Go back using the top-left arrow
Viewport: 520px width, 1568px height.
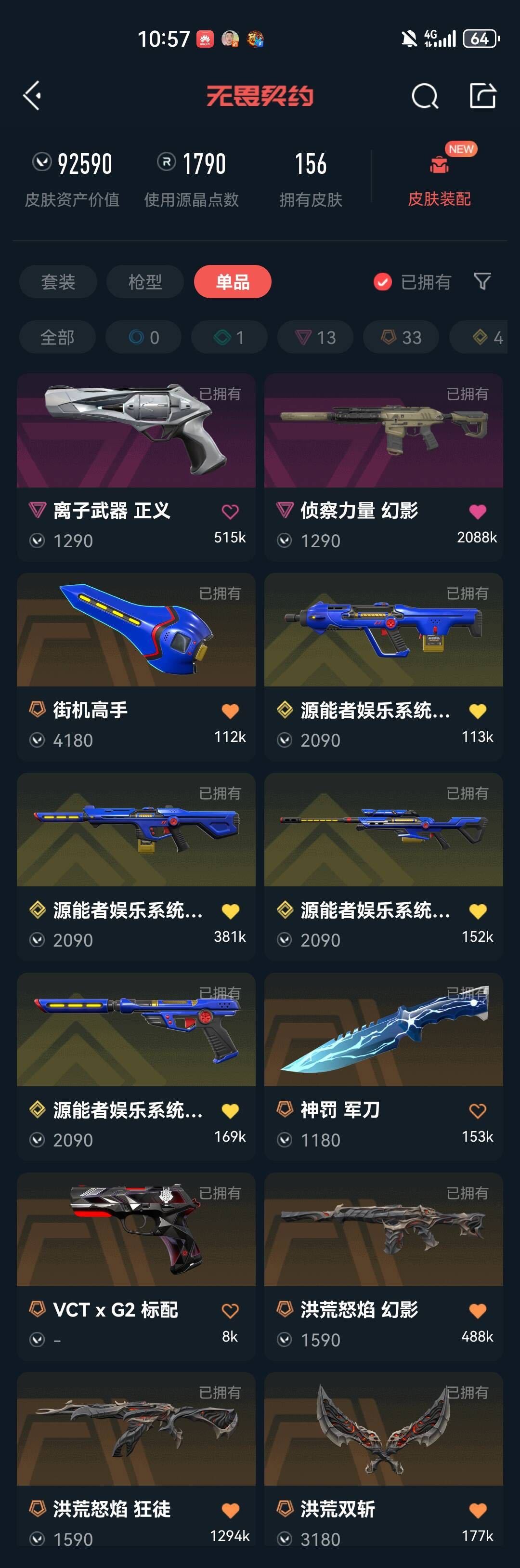[32, 95]
